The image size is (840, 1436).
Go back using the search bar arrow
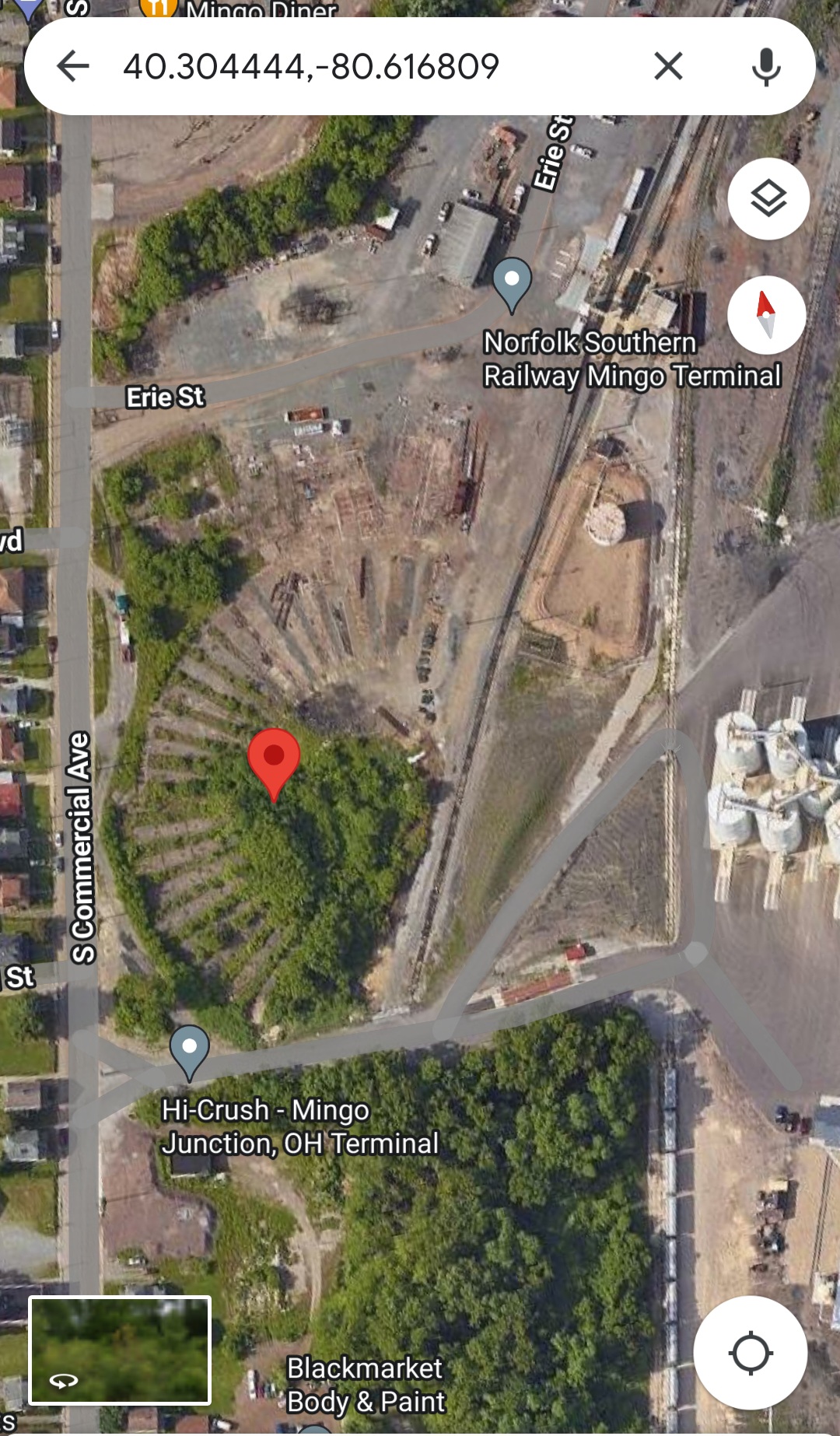(73, 66)
